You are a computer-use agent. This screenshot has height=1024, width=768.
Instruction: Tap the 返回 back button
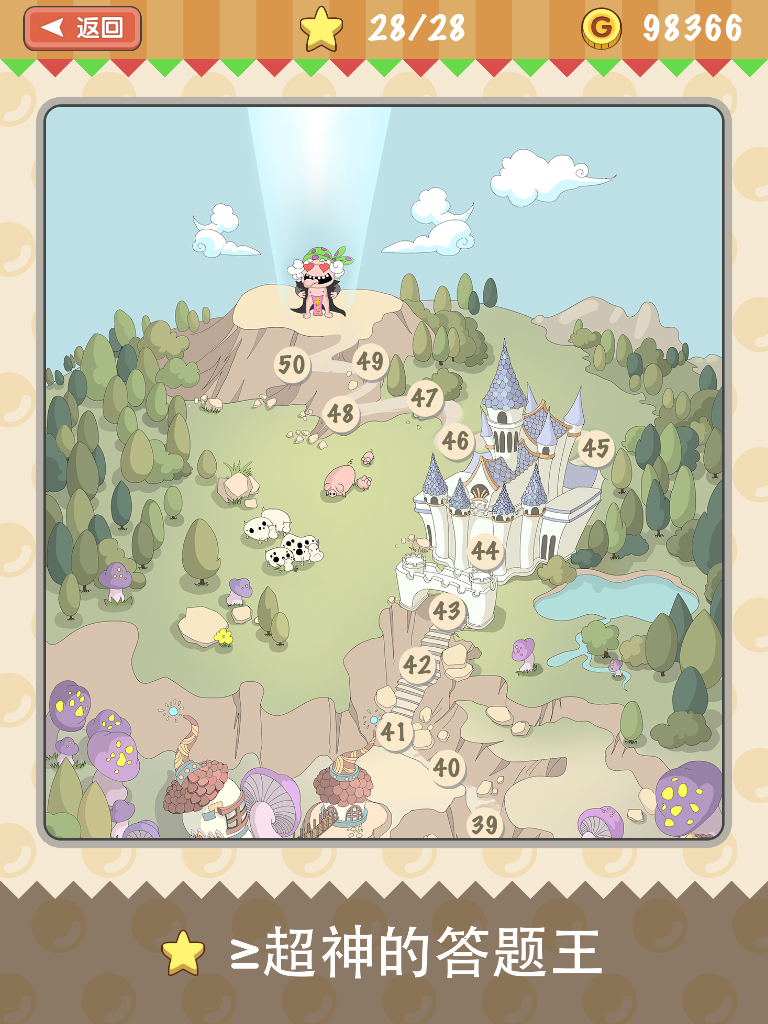tap(83, 28)
